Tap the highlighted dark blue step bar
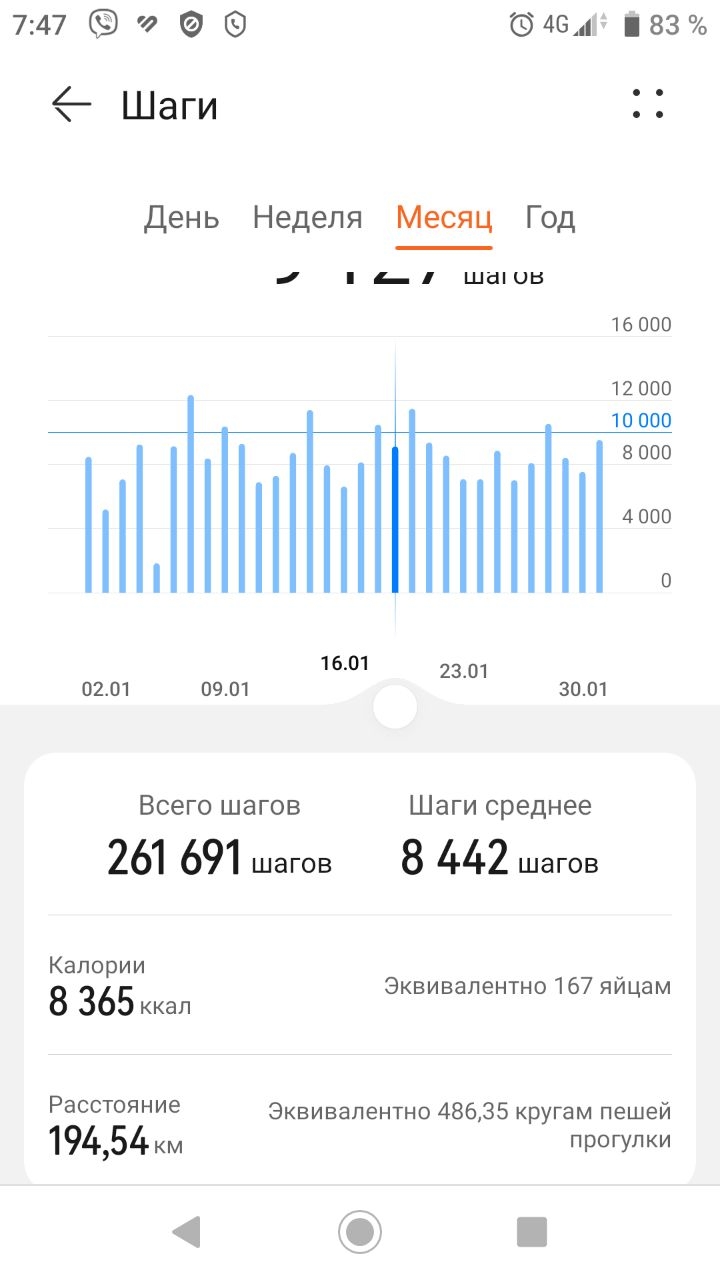Image resolution: width=720 pixels, height=1280 pixels. [395, 519]
